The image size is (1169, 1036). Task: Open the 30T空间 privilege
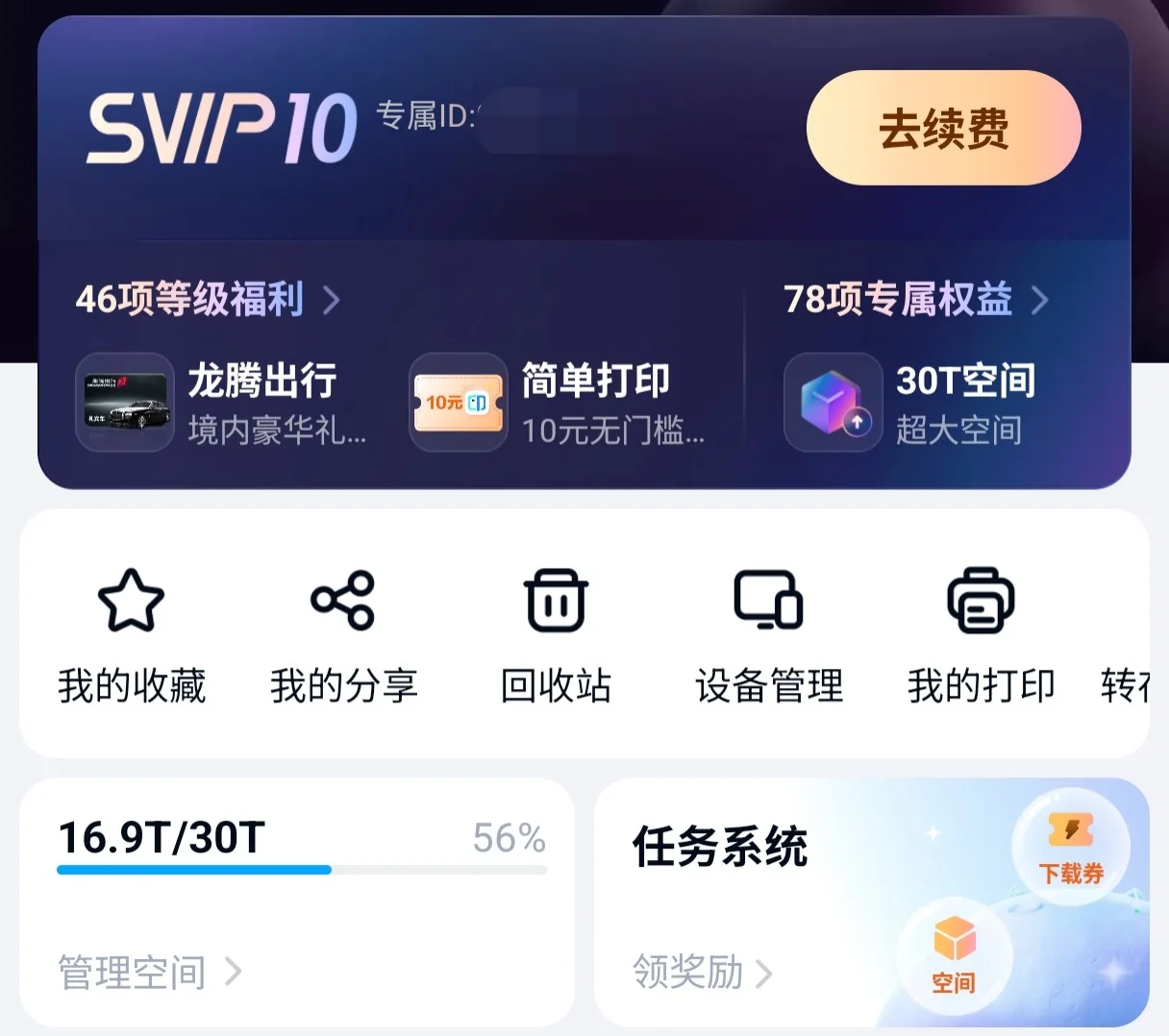point(910,402)
